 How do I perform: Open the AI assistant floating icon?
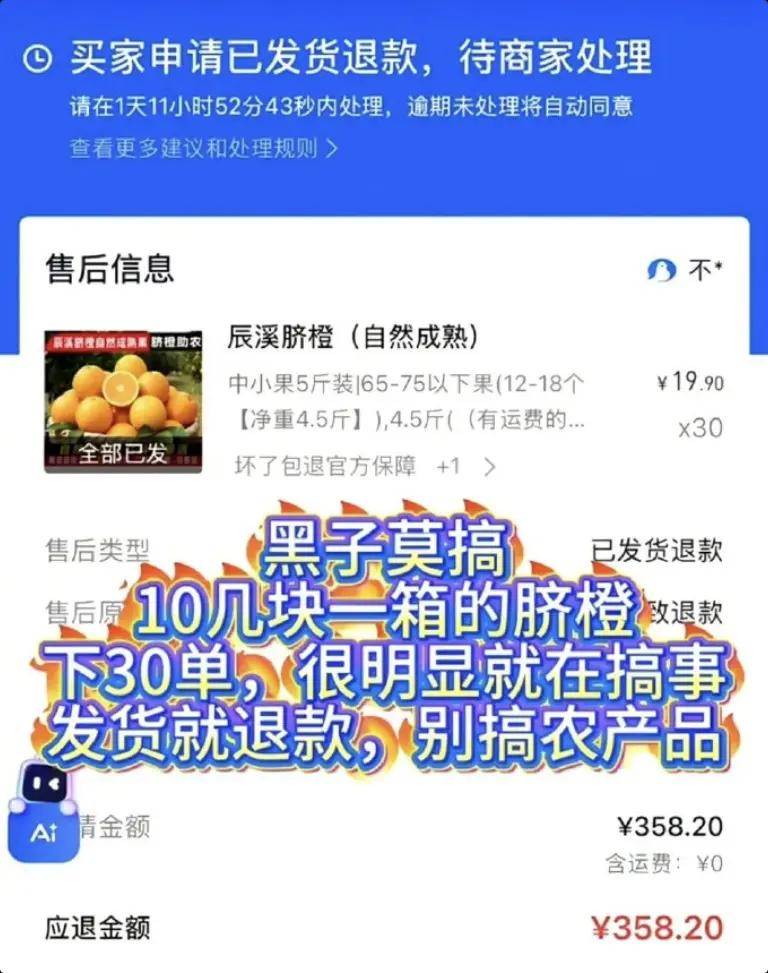coord(44,812)
